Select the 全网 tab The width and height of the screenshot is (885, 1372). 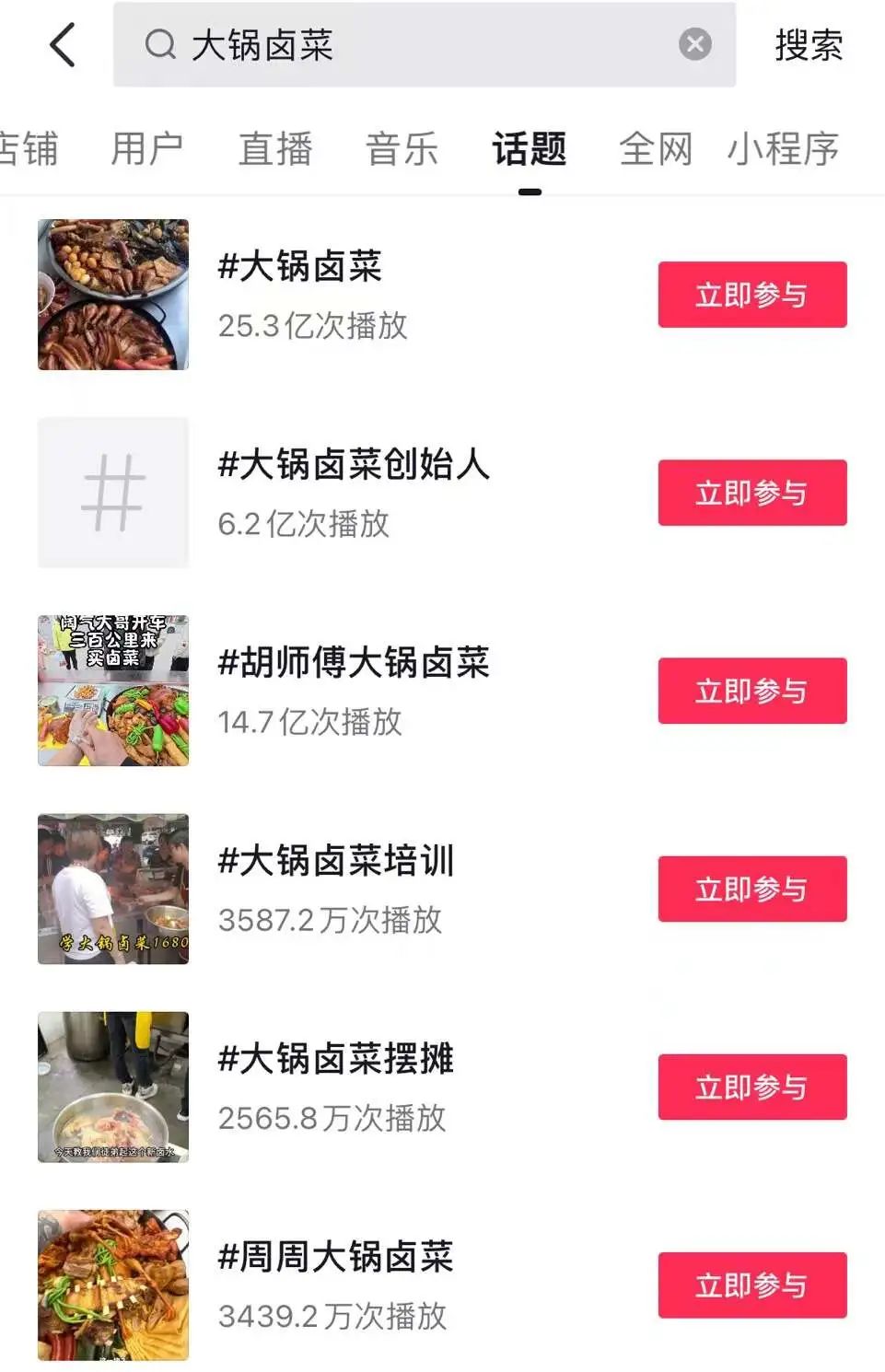click(x=655, y=149)
